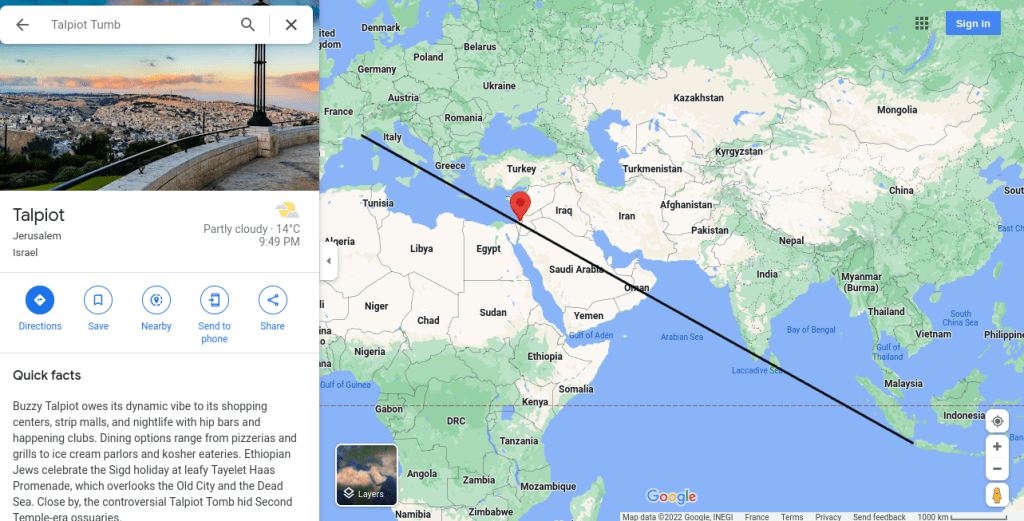Zoom out of the map
The height and width of the screenshot is (521, 1024).
(996, 469)
